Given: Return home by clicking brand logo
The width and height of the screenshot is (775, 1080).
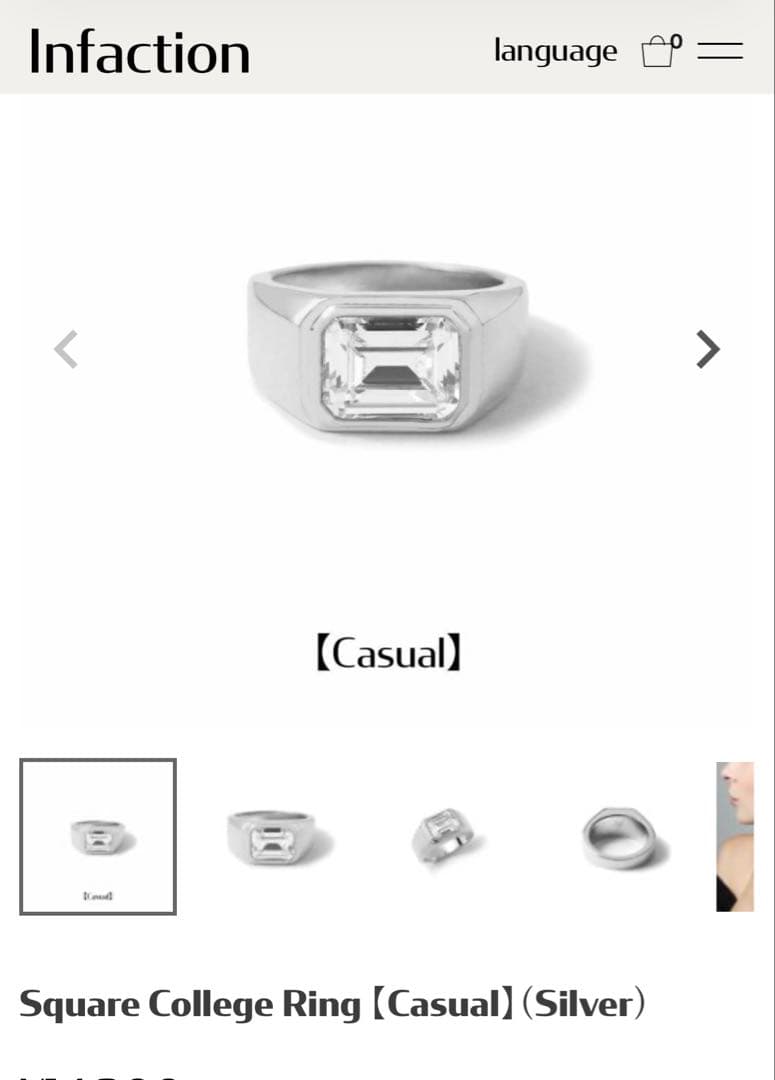Looking at the screenshot, I should (x=139, y=51).
